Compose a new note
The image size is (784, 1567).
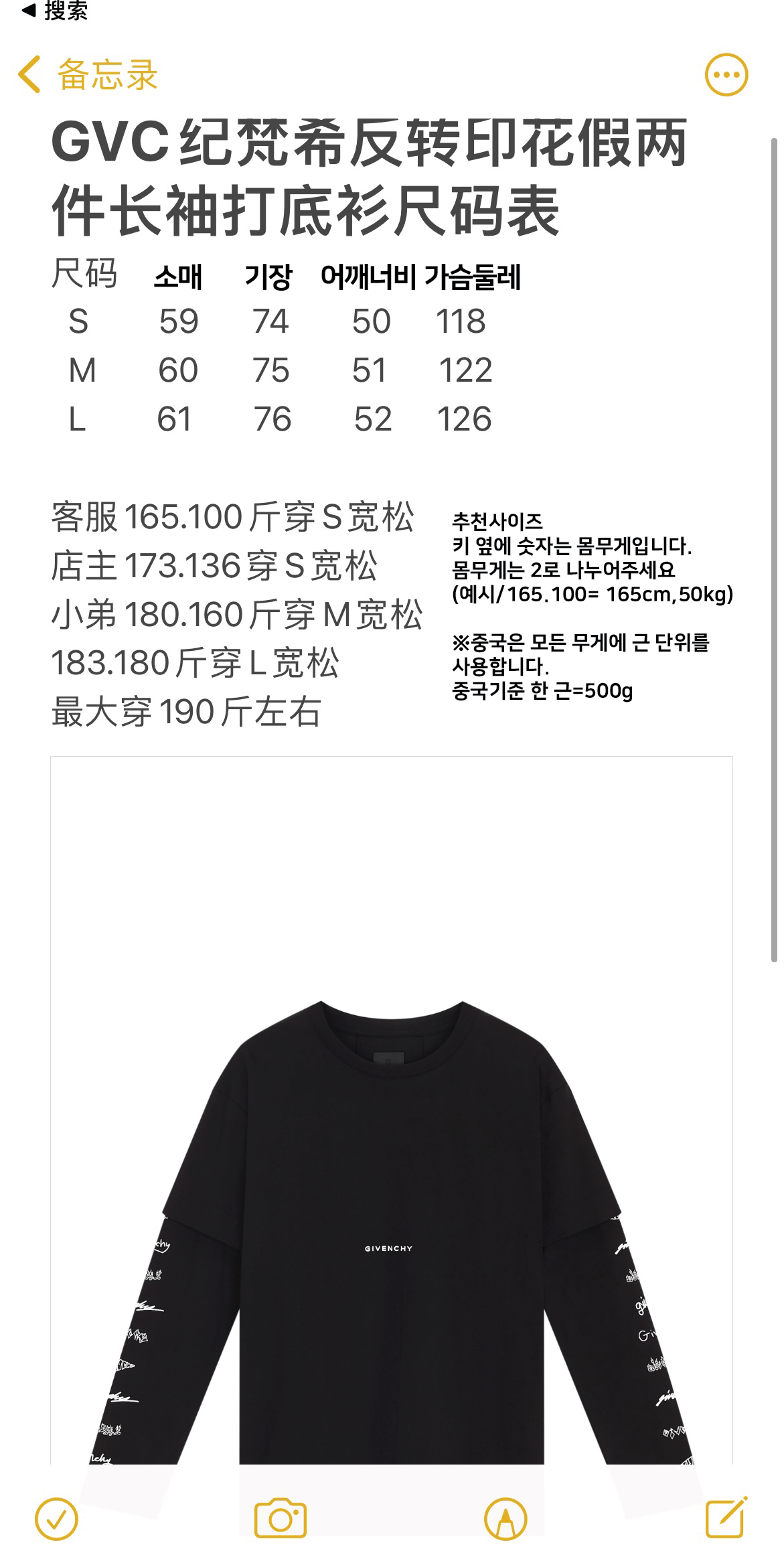[x=726, y=1517]
